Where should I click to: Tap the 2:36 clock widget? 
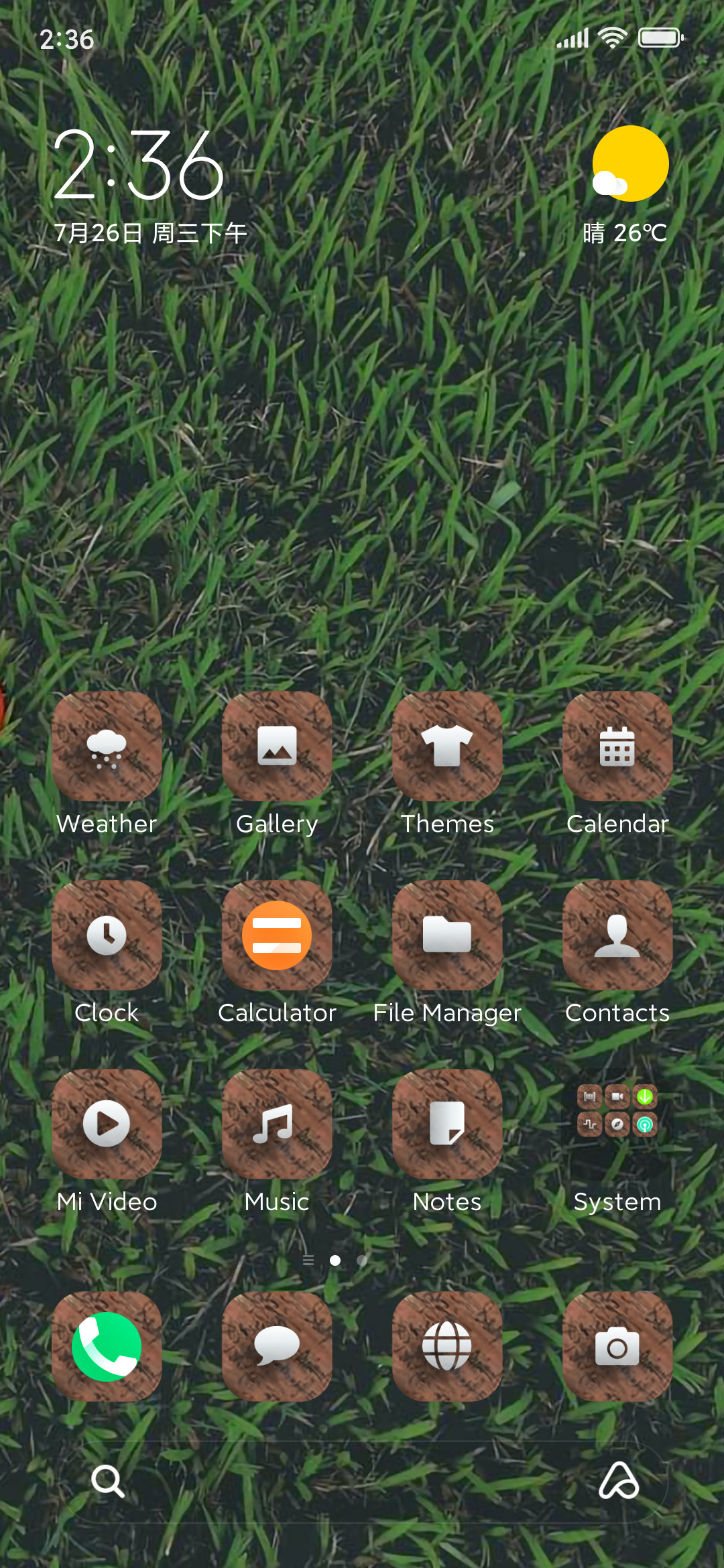click(x=138, y=166)
